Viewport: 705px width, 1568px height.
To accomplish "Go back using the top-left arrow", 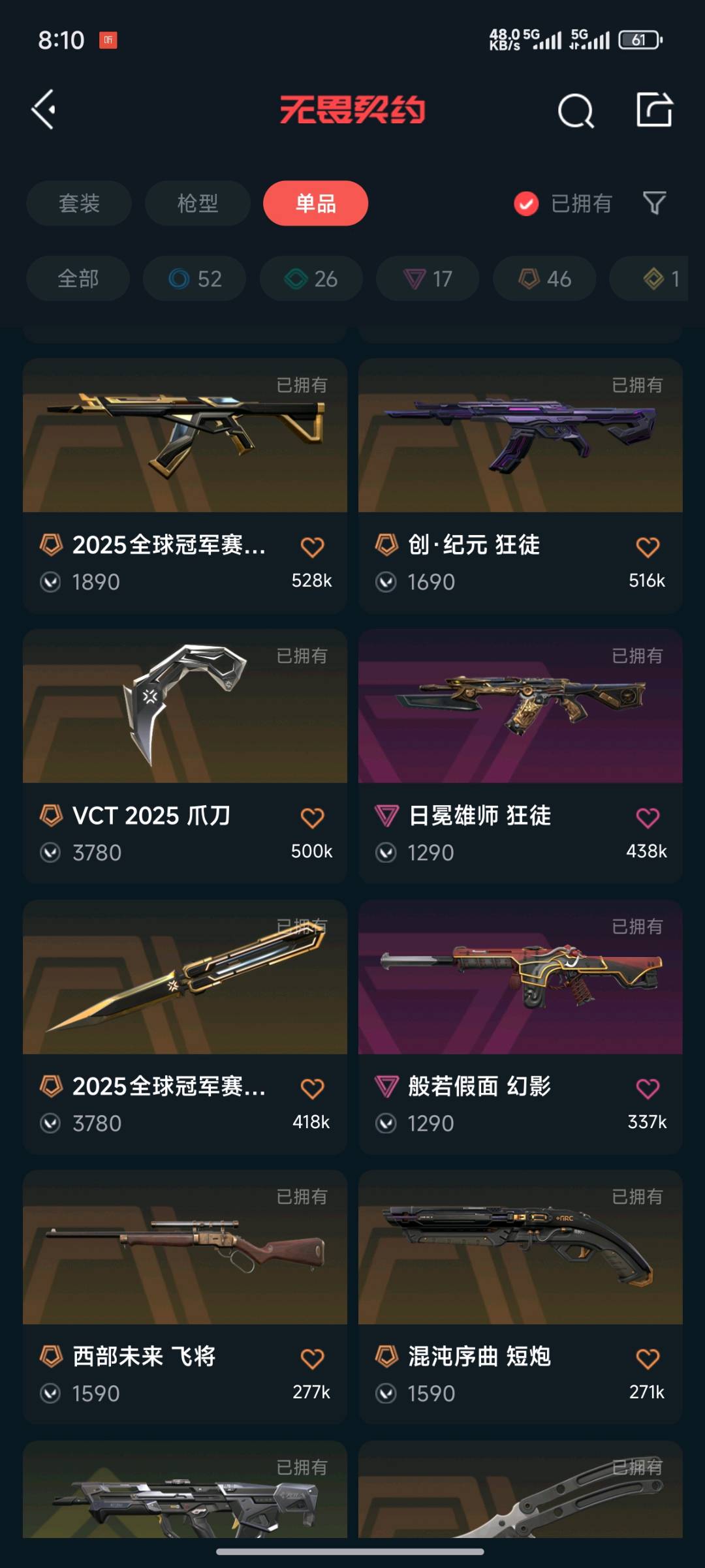I will (x=44, y=110).
